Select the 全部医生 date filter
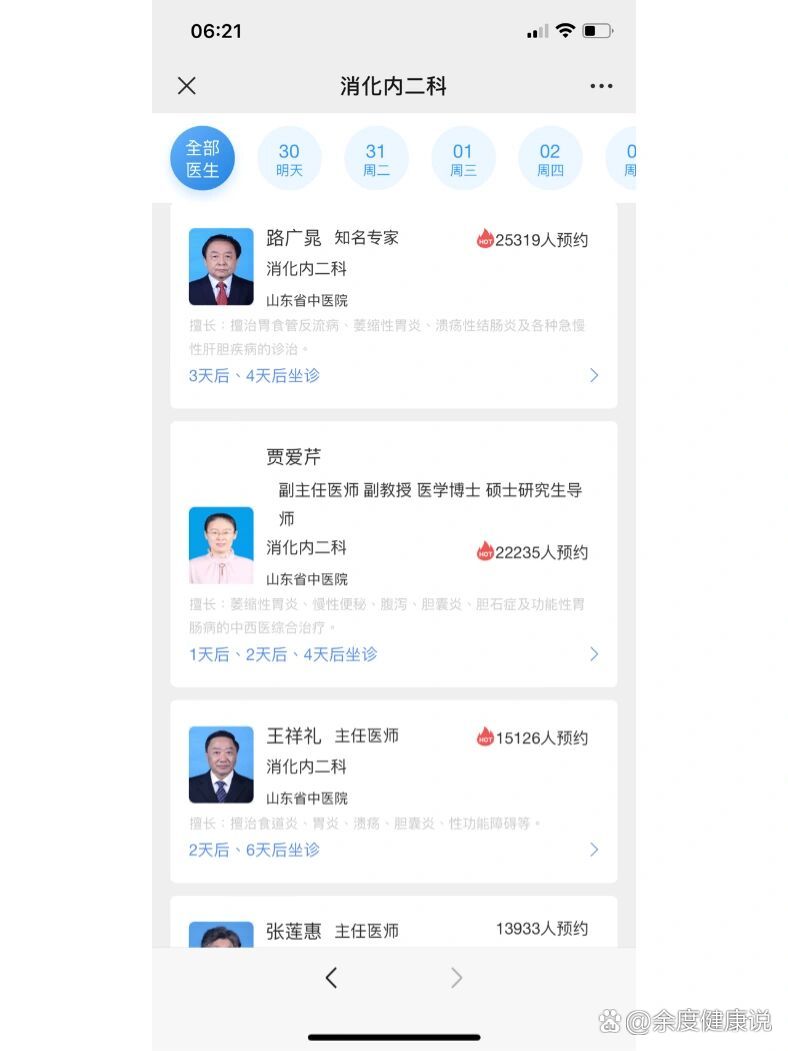 pyautogui.click(x=203, y=157)
